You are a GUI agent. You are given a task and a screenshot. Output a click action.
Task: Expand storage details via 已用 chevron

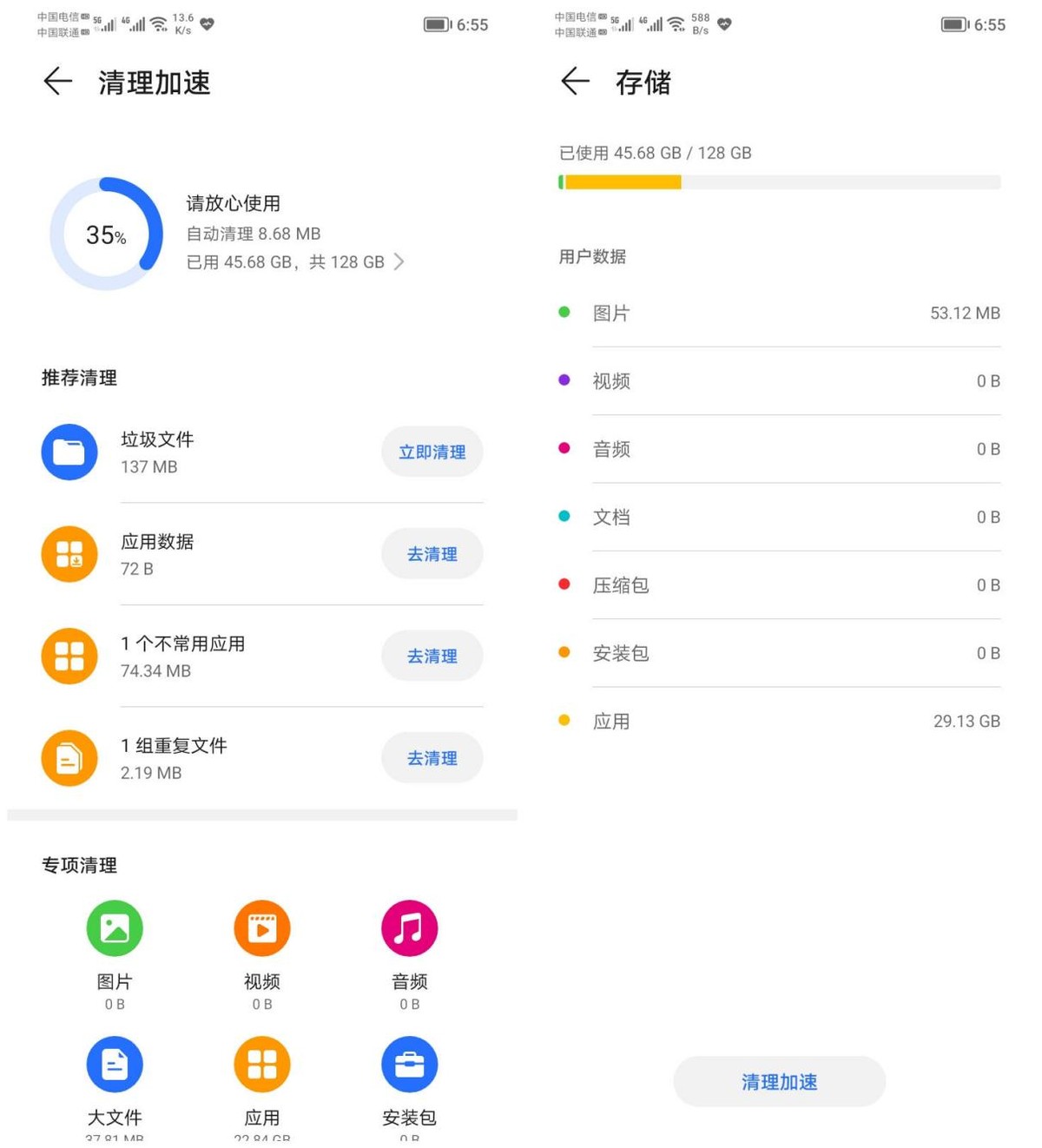(400, 261)
